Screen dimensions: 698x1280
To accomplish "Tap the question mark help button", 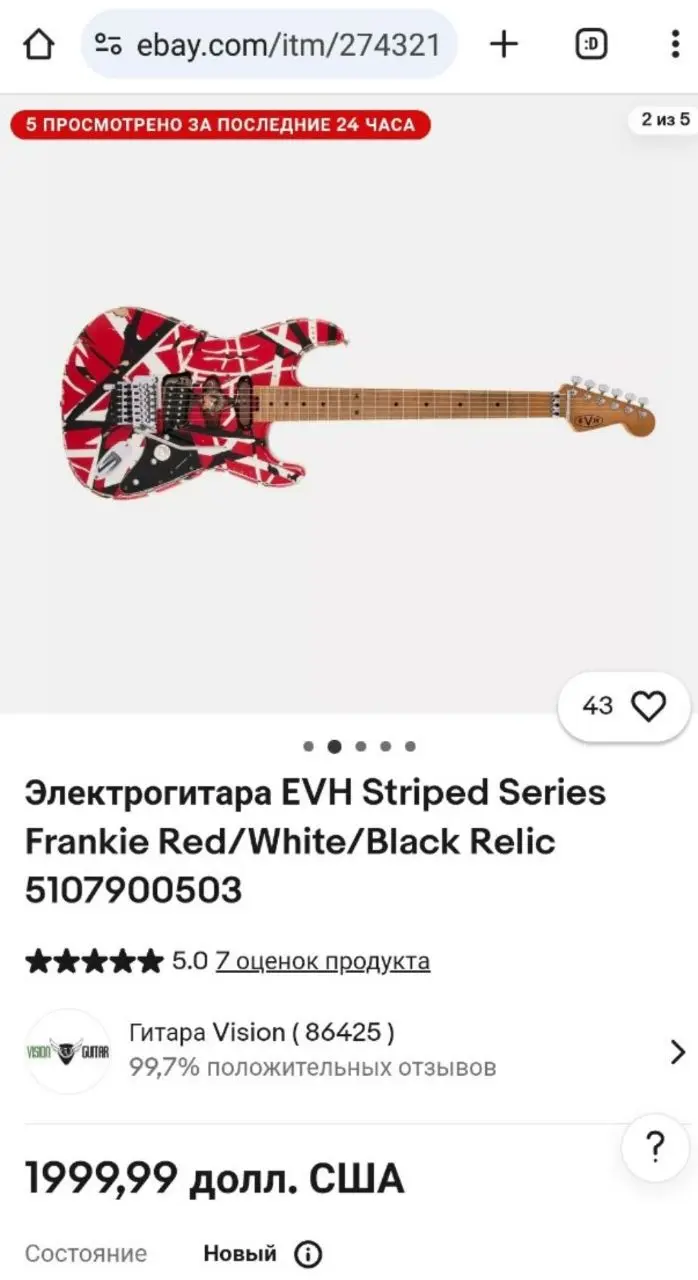I will pos(655,1147).
